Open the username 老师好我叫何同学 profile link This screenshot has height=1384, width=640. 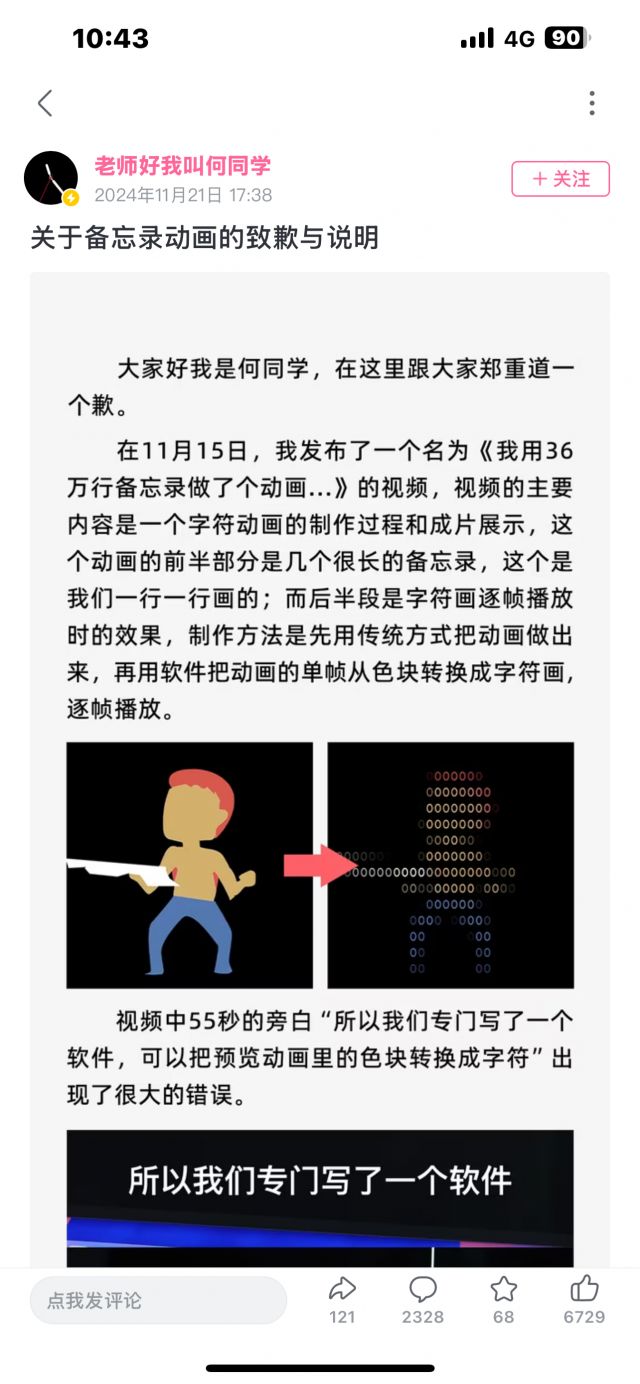click(183, 166)
